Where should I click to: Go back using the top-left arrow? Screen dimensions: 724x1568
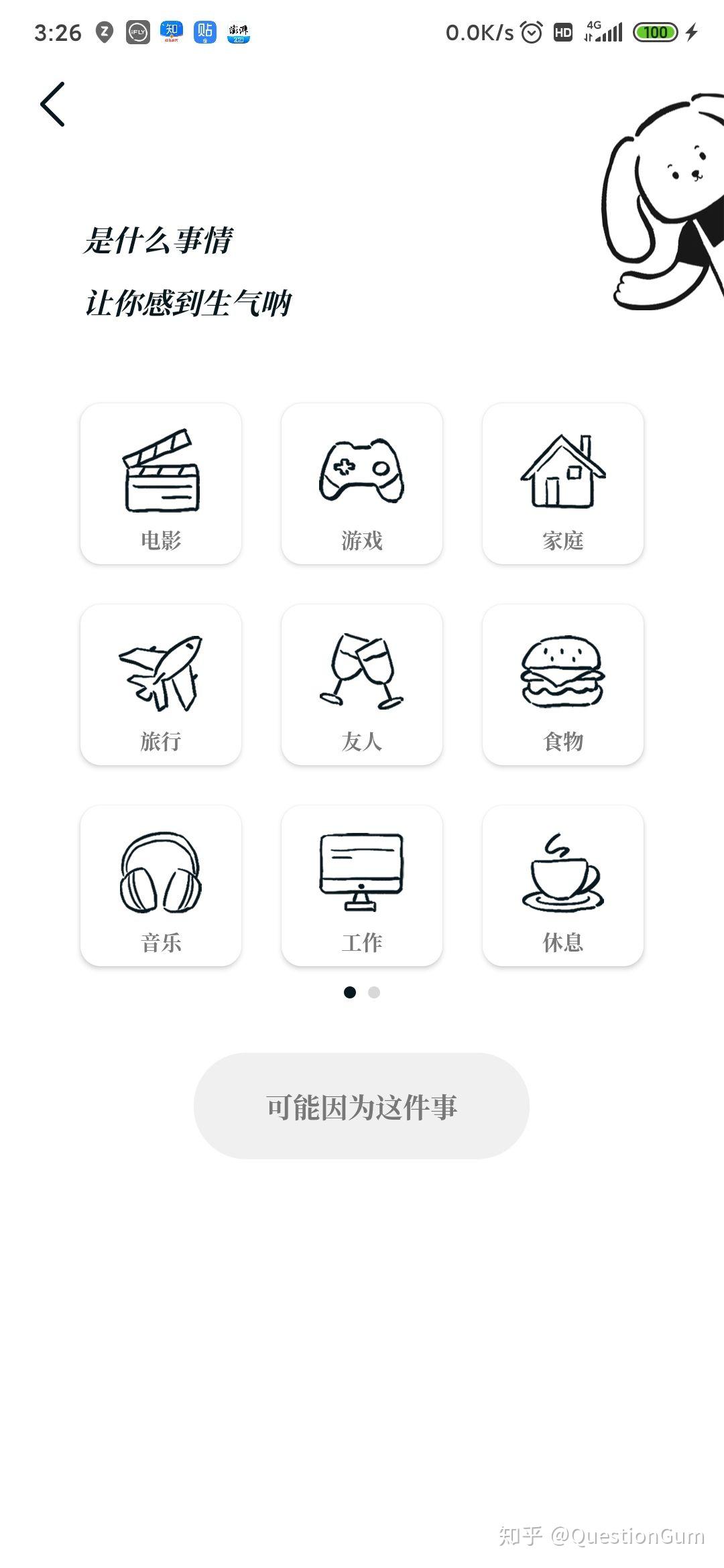(x=52, y=105)
